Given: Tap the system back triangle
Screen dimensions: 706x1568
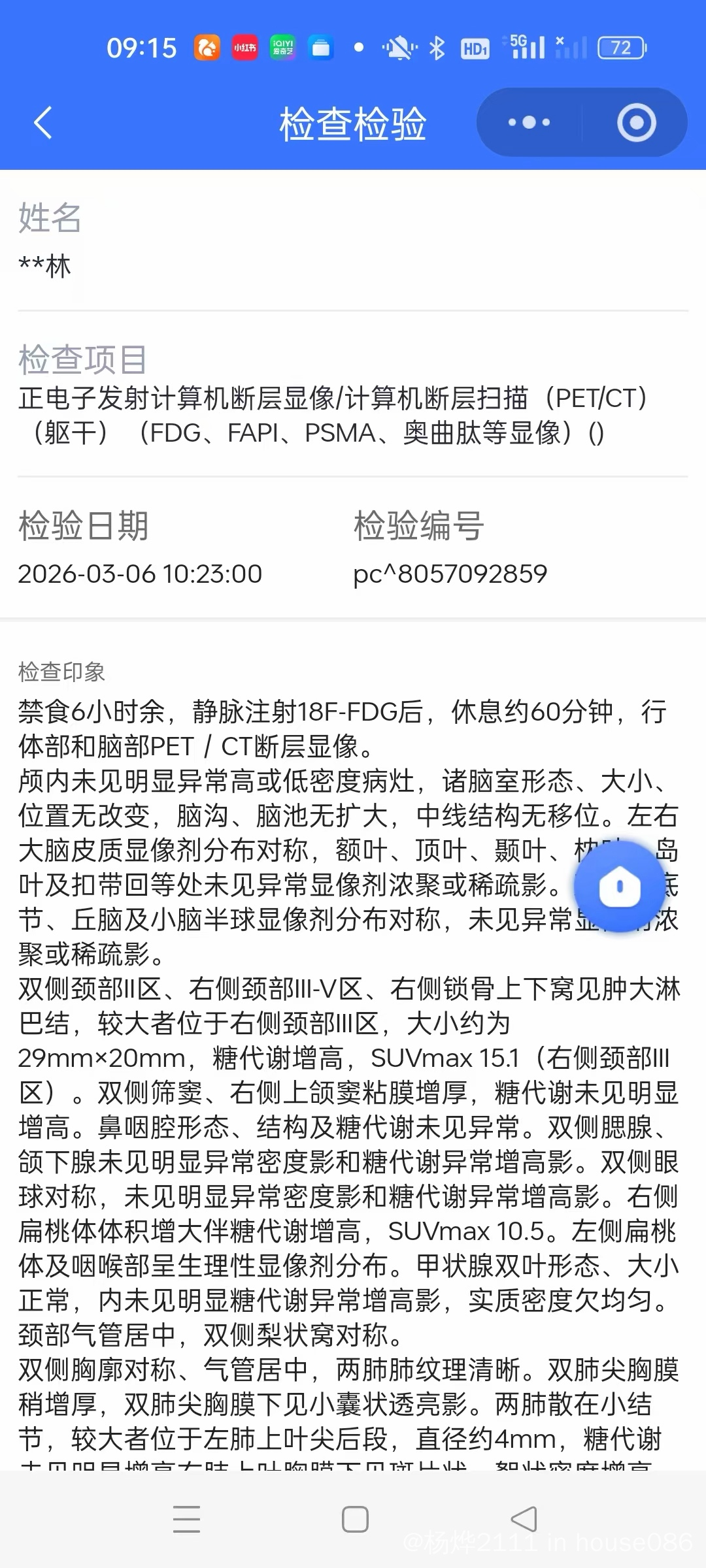Looking at the screenshot, I should click(x=524, y=1519).
